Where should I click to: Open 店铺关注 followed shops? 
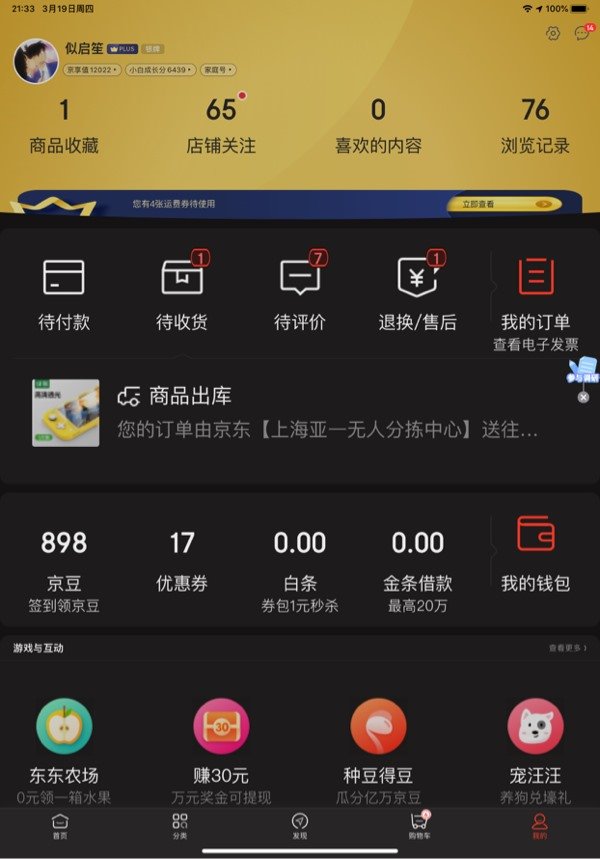(221, 126)
